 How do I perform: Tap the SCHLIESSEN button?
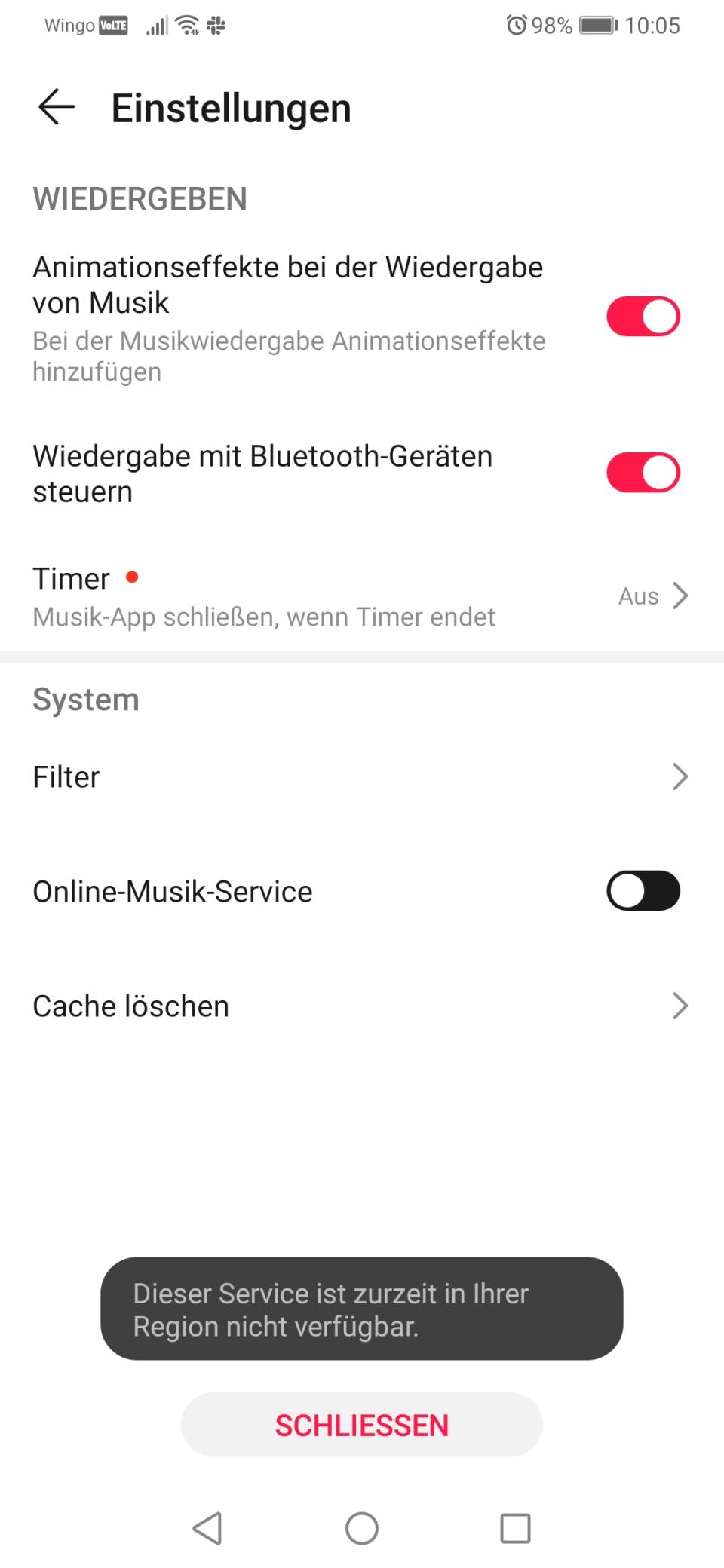[362, 1425]
